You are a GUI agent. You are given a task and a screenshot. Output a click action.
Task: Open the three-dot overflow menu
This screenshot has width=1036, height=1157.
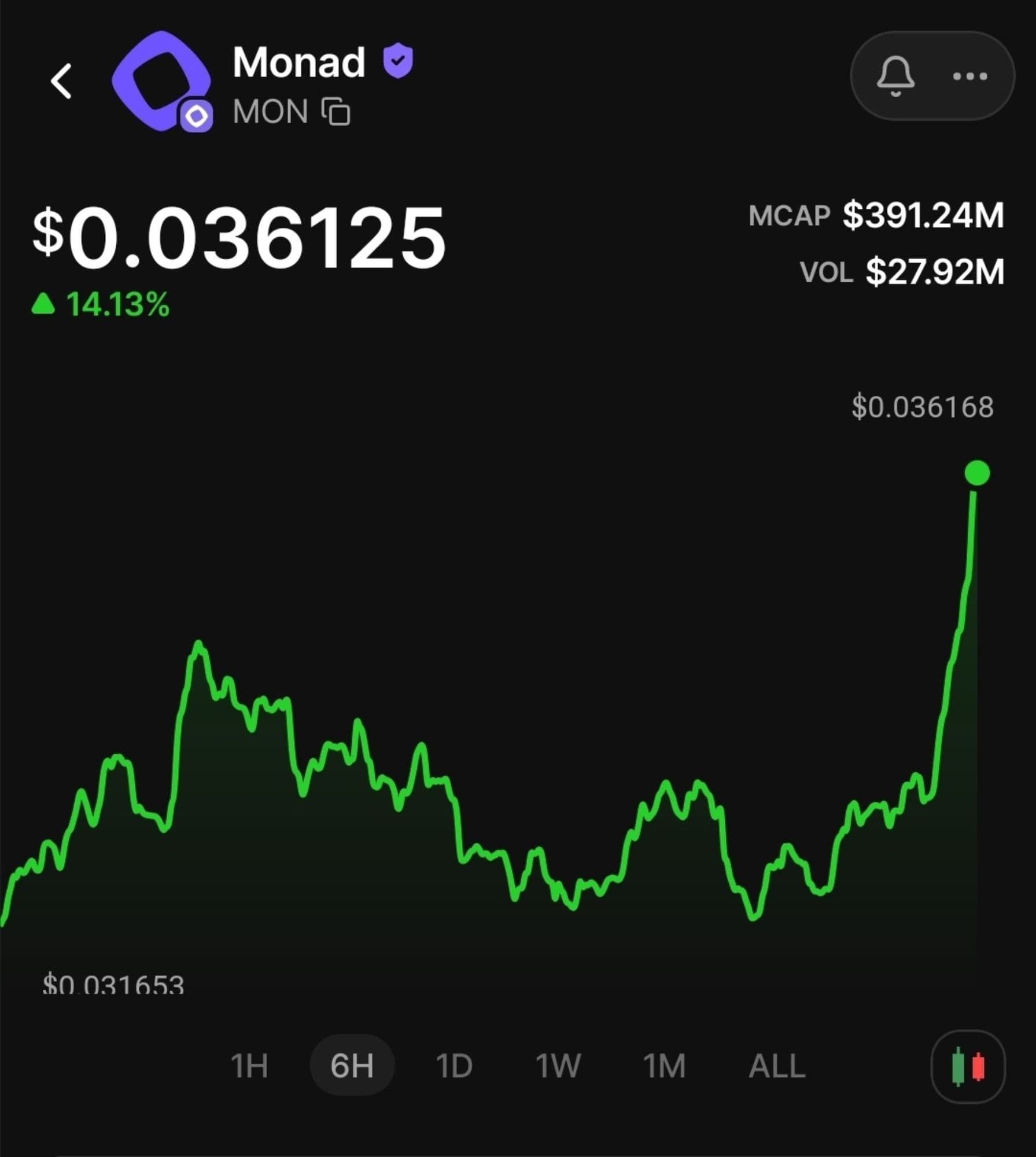pyautogui.click(x=970, y=76)
